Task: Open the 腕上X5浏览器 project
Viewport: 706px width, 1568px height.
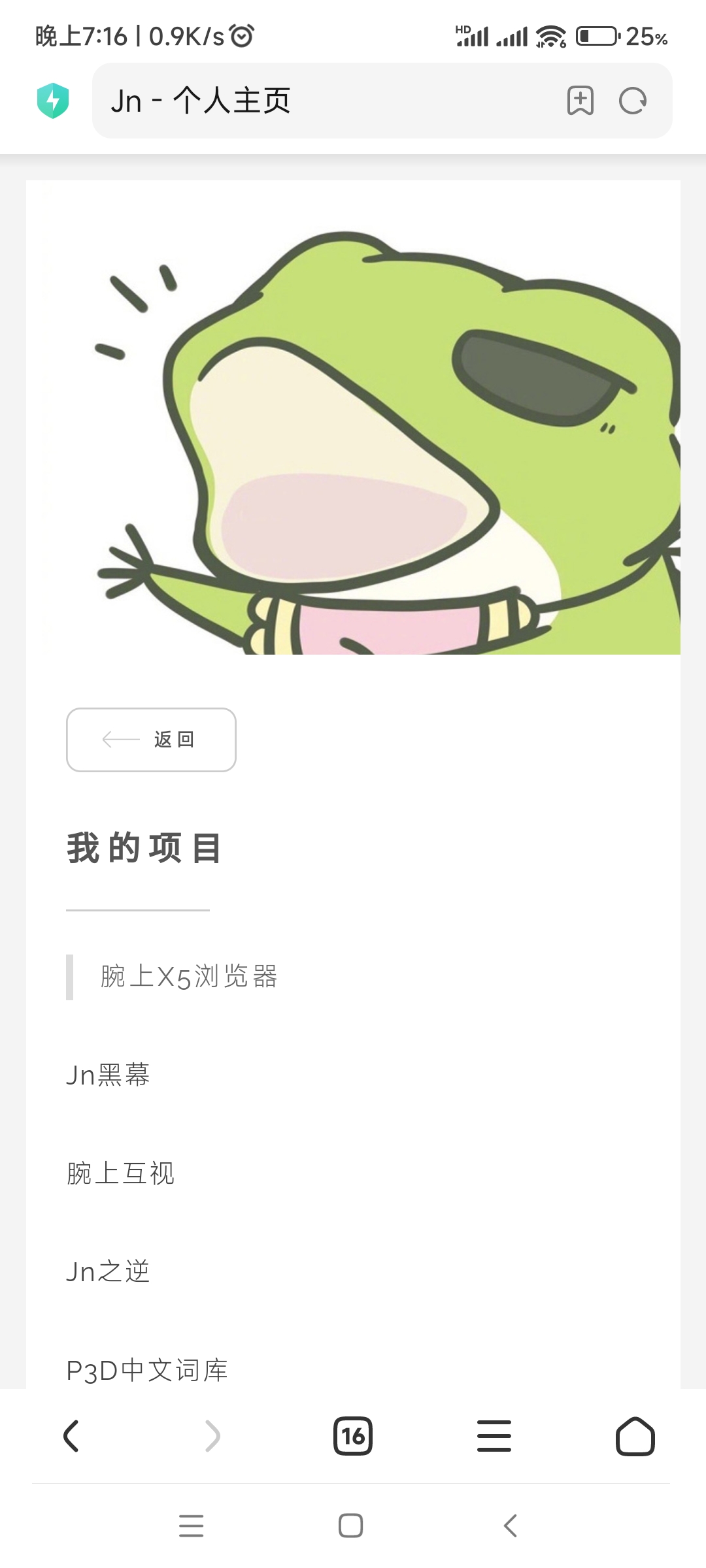Action: click(x=189, y=977)
